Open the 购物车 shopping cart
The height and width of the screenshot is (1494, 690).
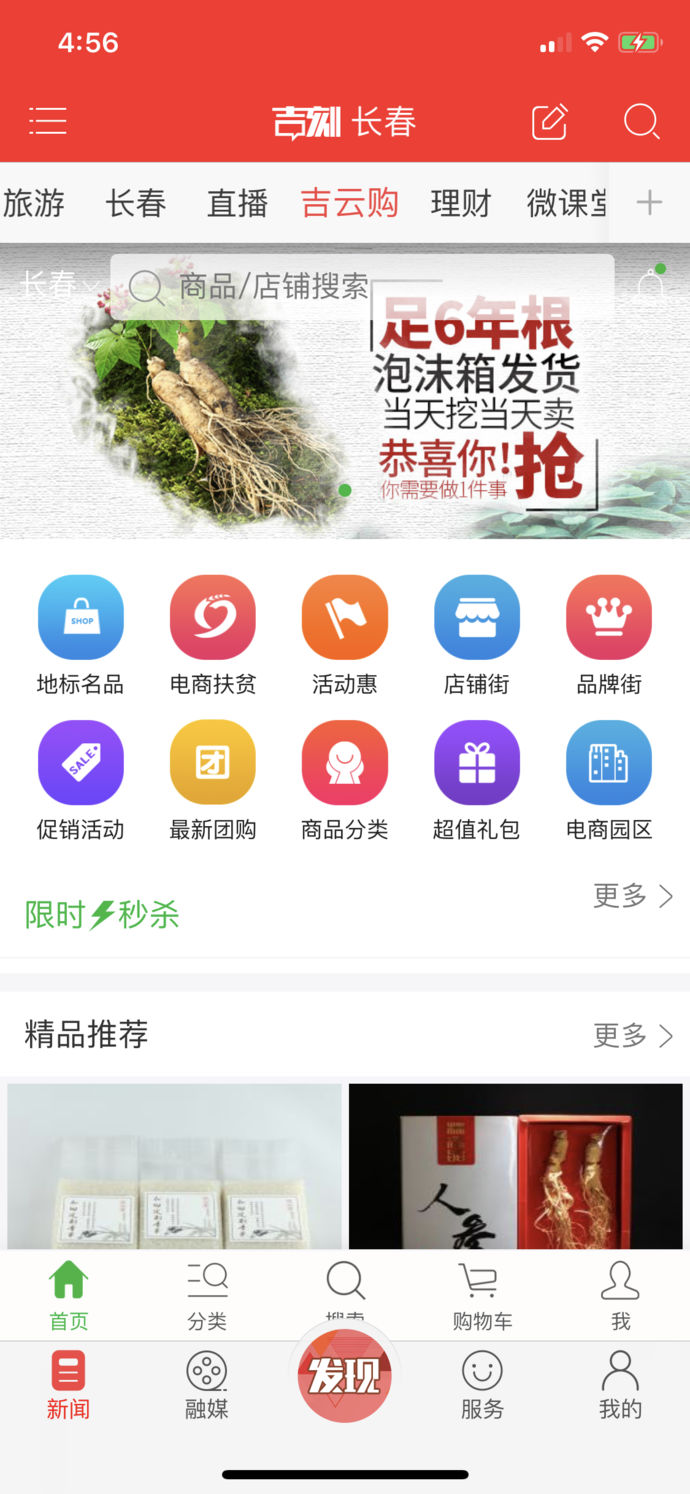tap(481, 1296)
